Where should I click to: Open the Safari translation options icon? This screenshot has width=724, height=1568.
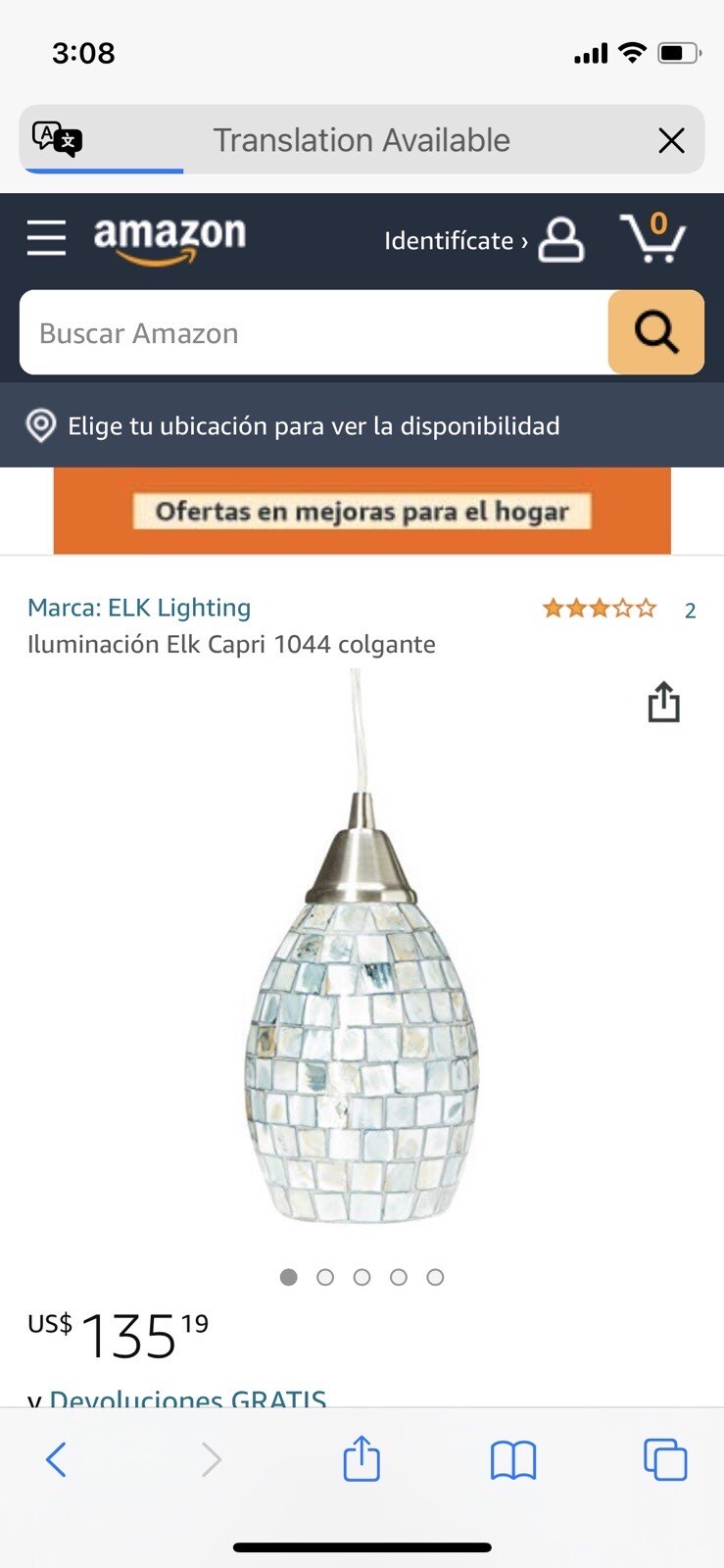click(x=57, y=139)
